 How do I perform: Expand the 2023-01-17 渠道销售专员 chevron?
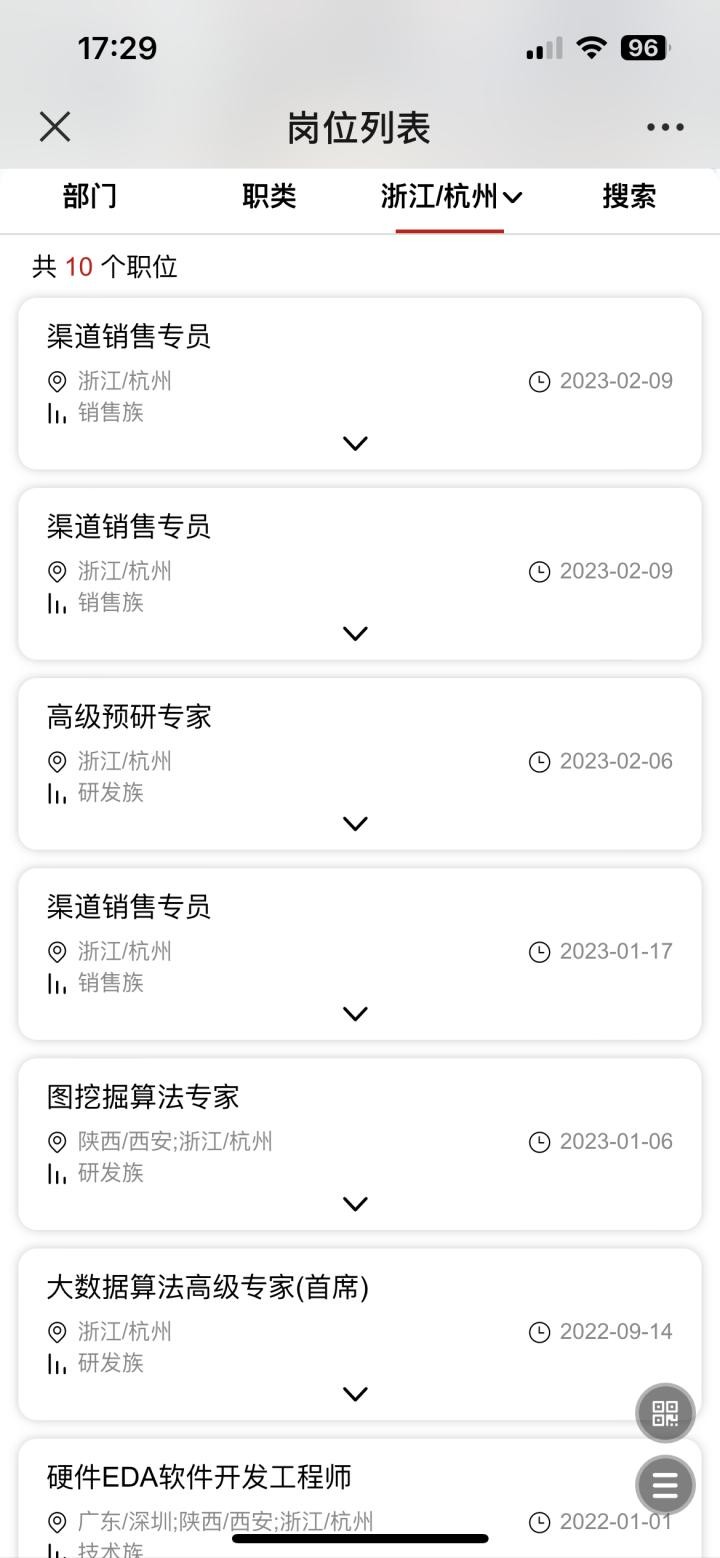(355, 1013)
